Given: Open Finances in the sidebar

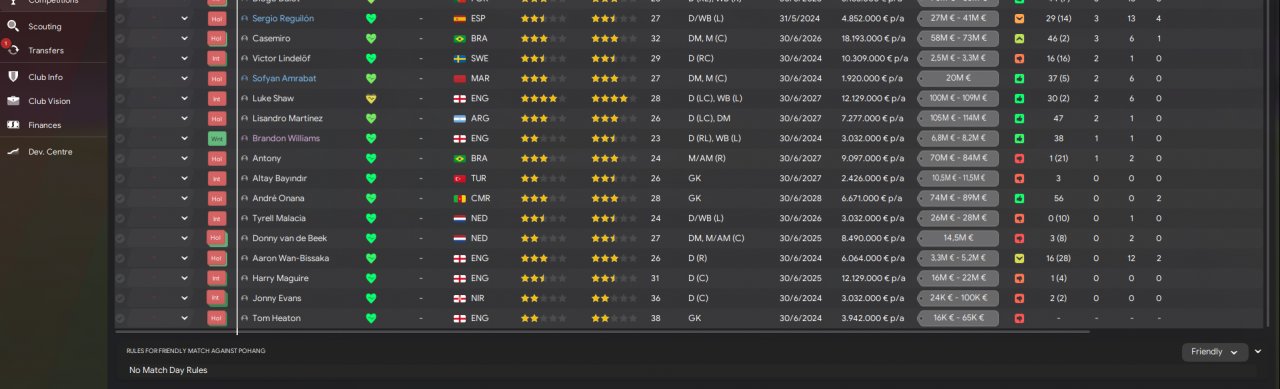Looking at the screenshot, I should 45,125.
